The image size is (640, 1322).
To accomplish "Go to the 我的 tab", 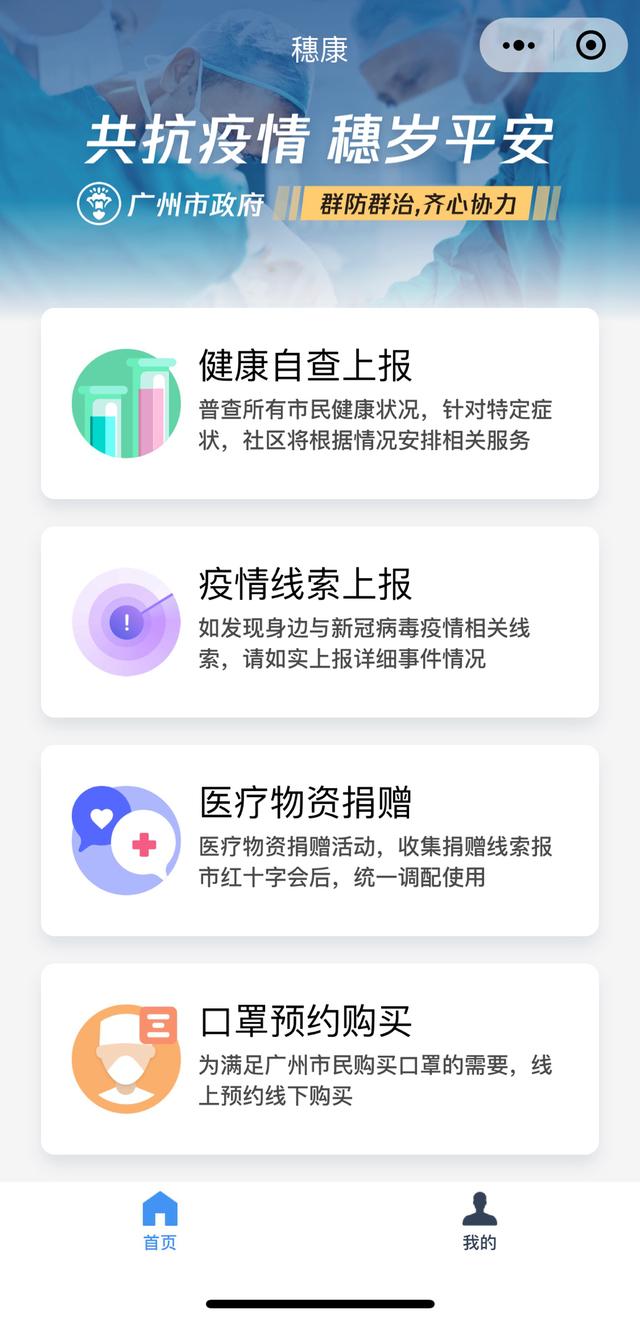I will click(x=479, y=1220).
